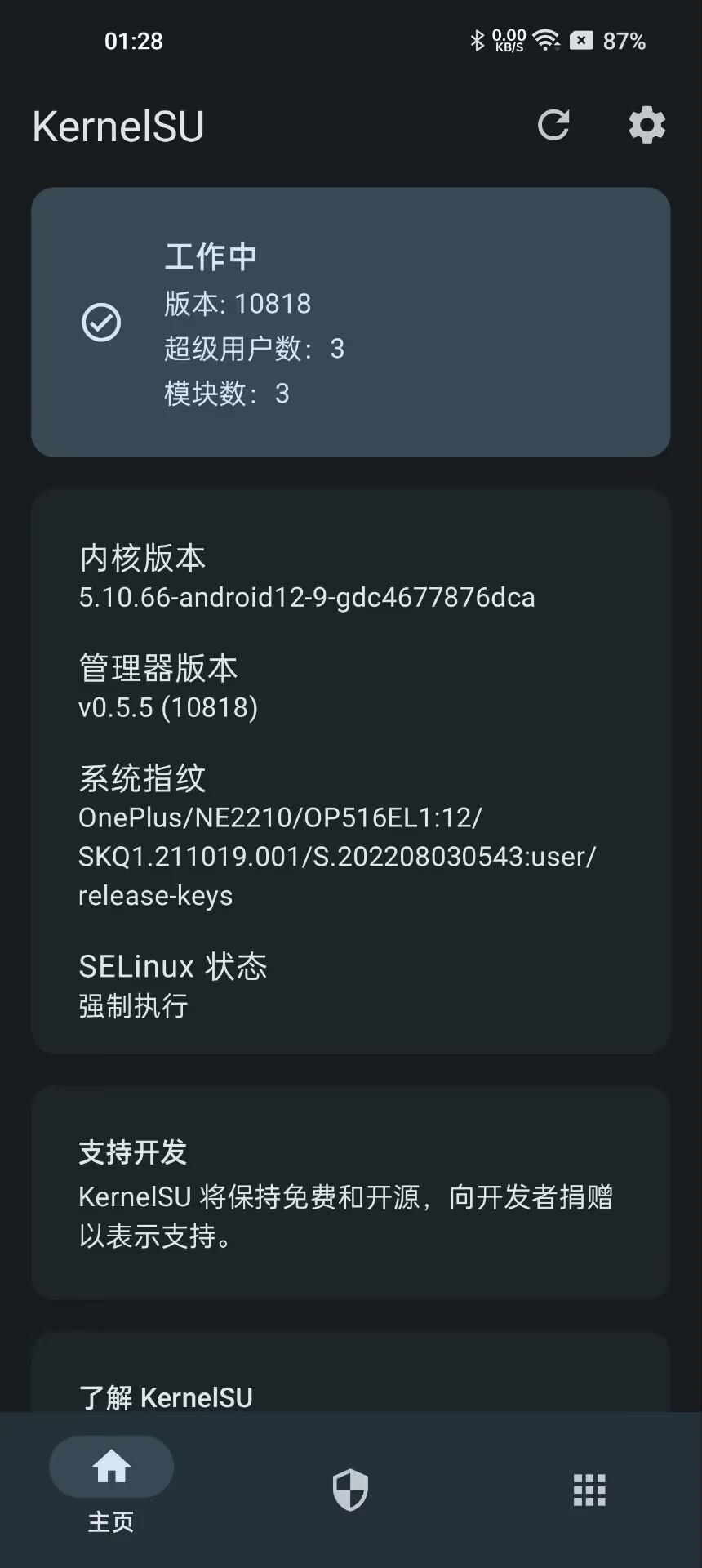
Task: Open the 工作中 status card
Action: tap(350, 322)
